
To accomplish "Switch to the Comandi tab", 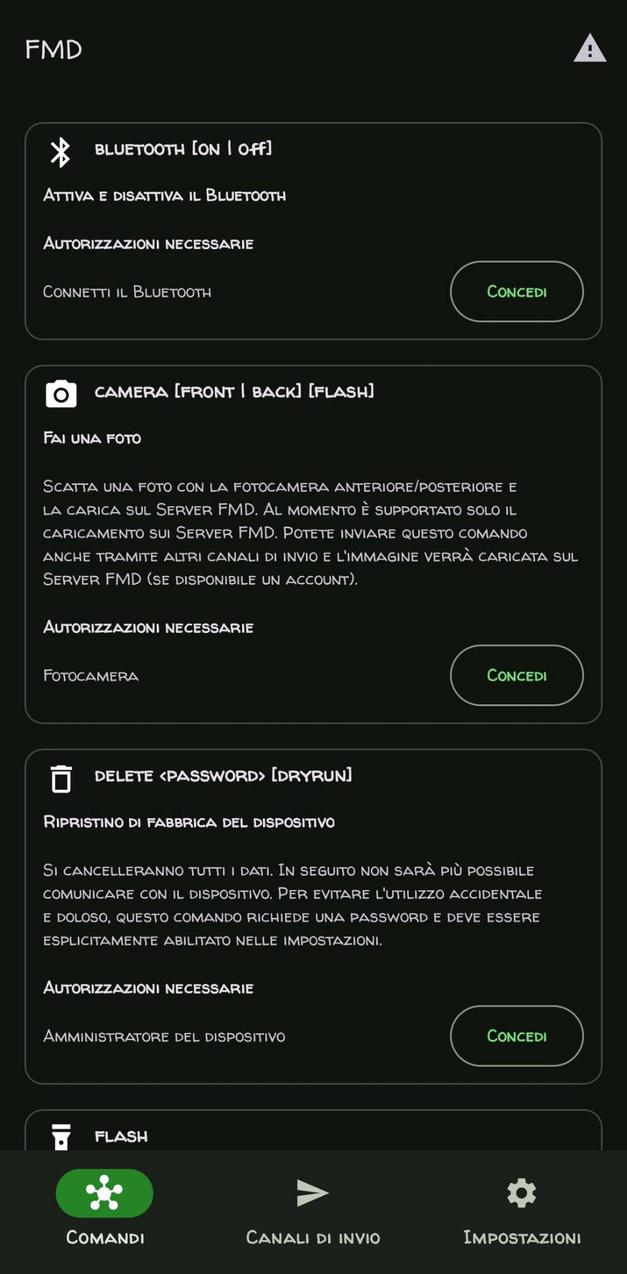I will click(104, 1209).
